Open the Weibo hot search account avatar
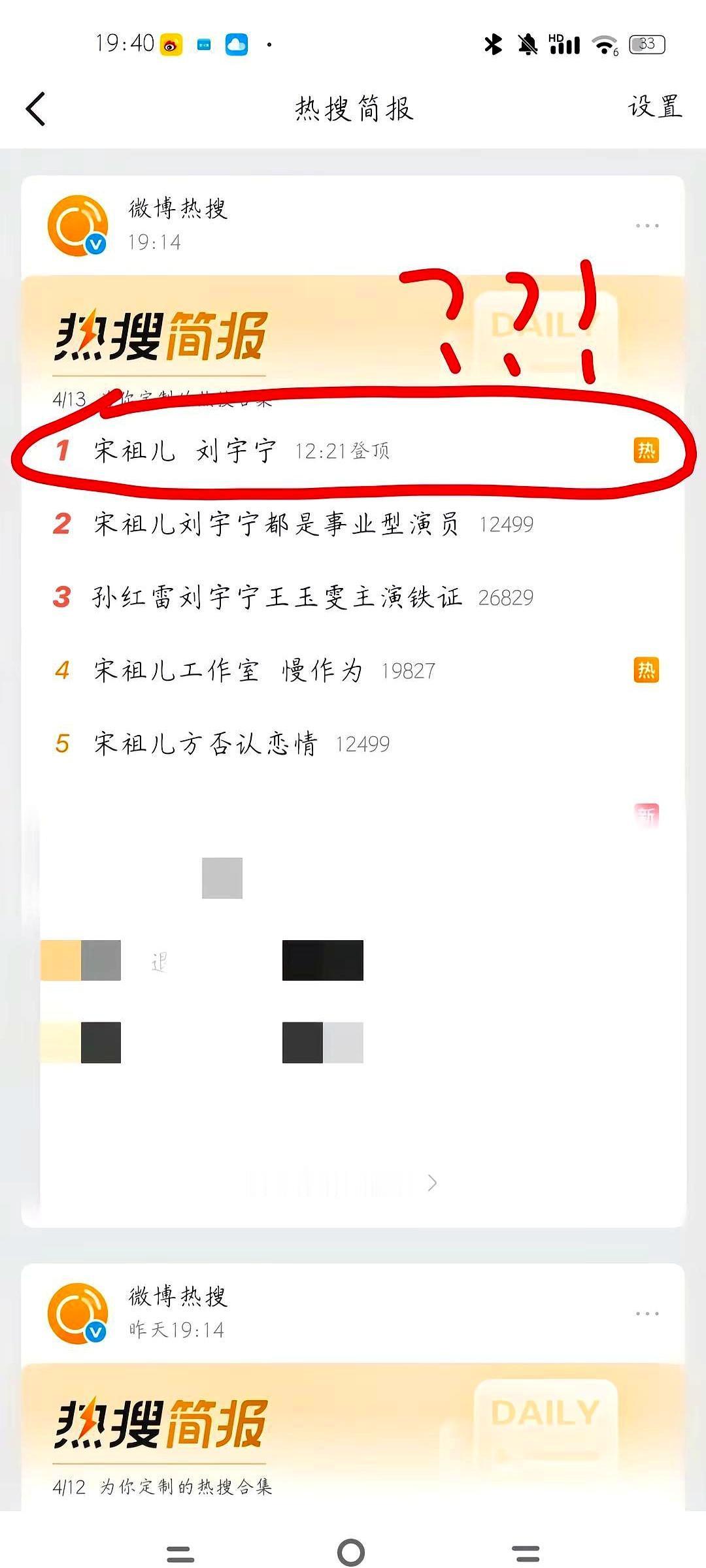 pos(78,225)
